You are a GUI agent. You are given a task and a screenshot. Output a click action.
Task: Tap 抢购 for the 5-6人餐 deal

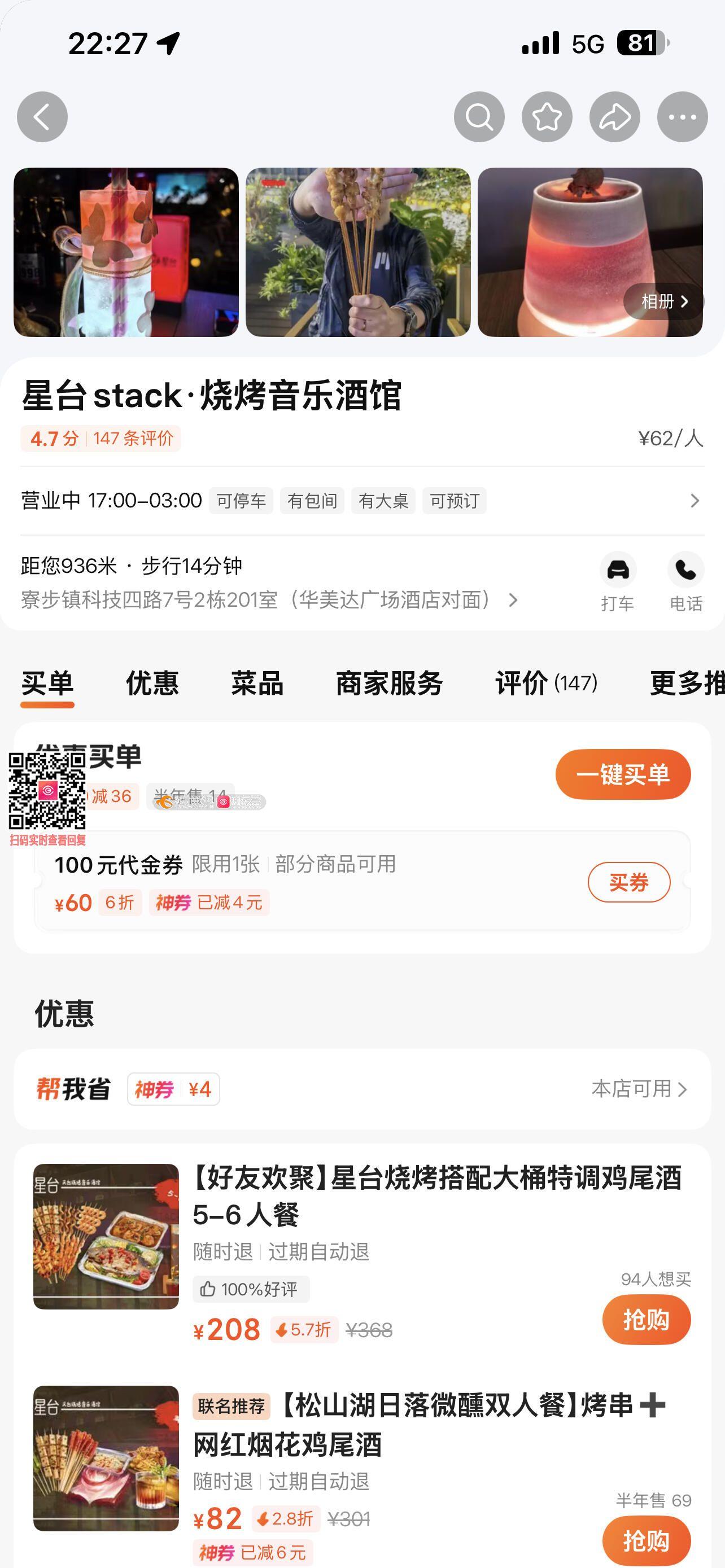click(x=647, y=1320)
